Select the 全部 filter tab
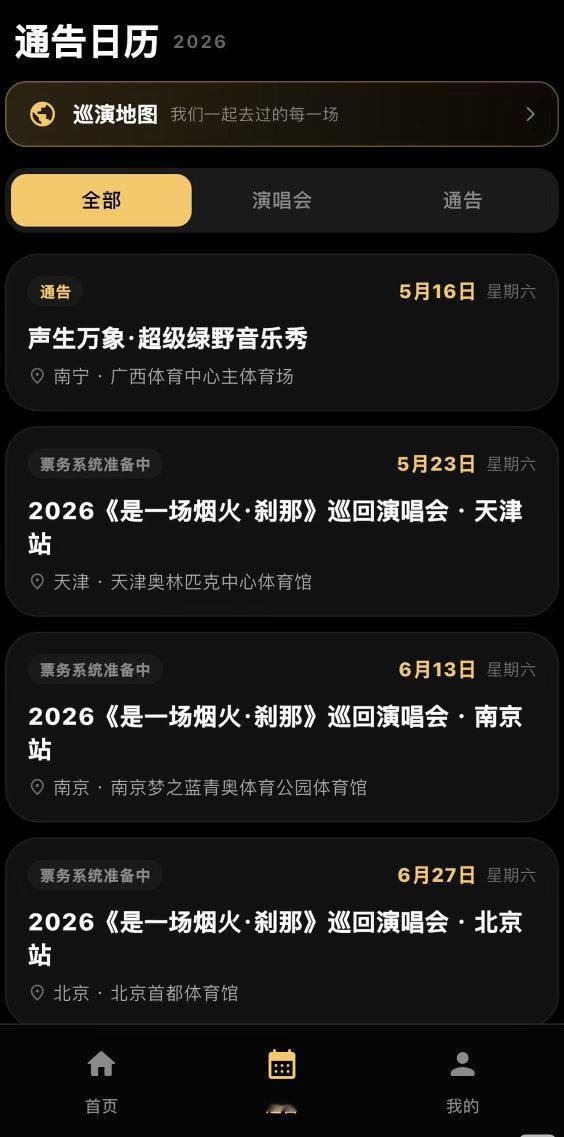564x1137 pixels. (101, 200)
